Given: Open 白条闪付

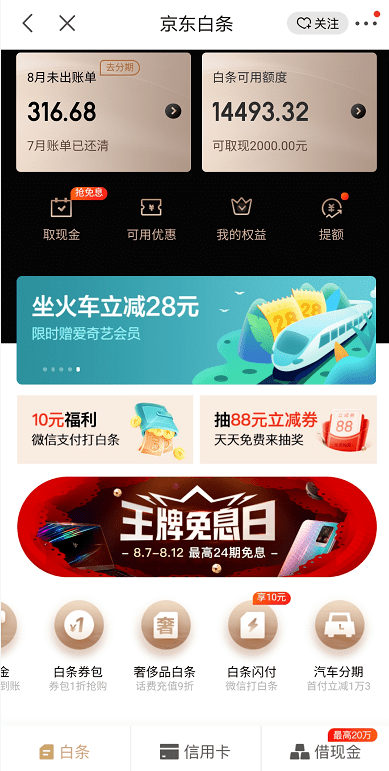Looking at the screenshot, I should click(x=252, y=645).
